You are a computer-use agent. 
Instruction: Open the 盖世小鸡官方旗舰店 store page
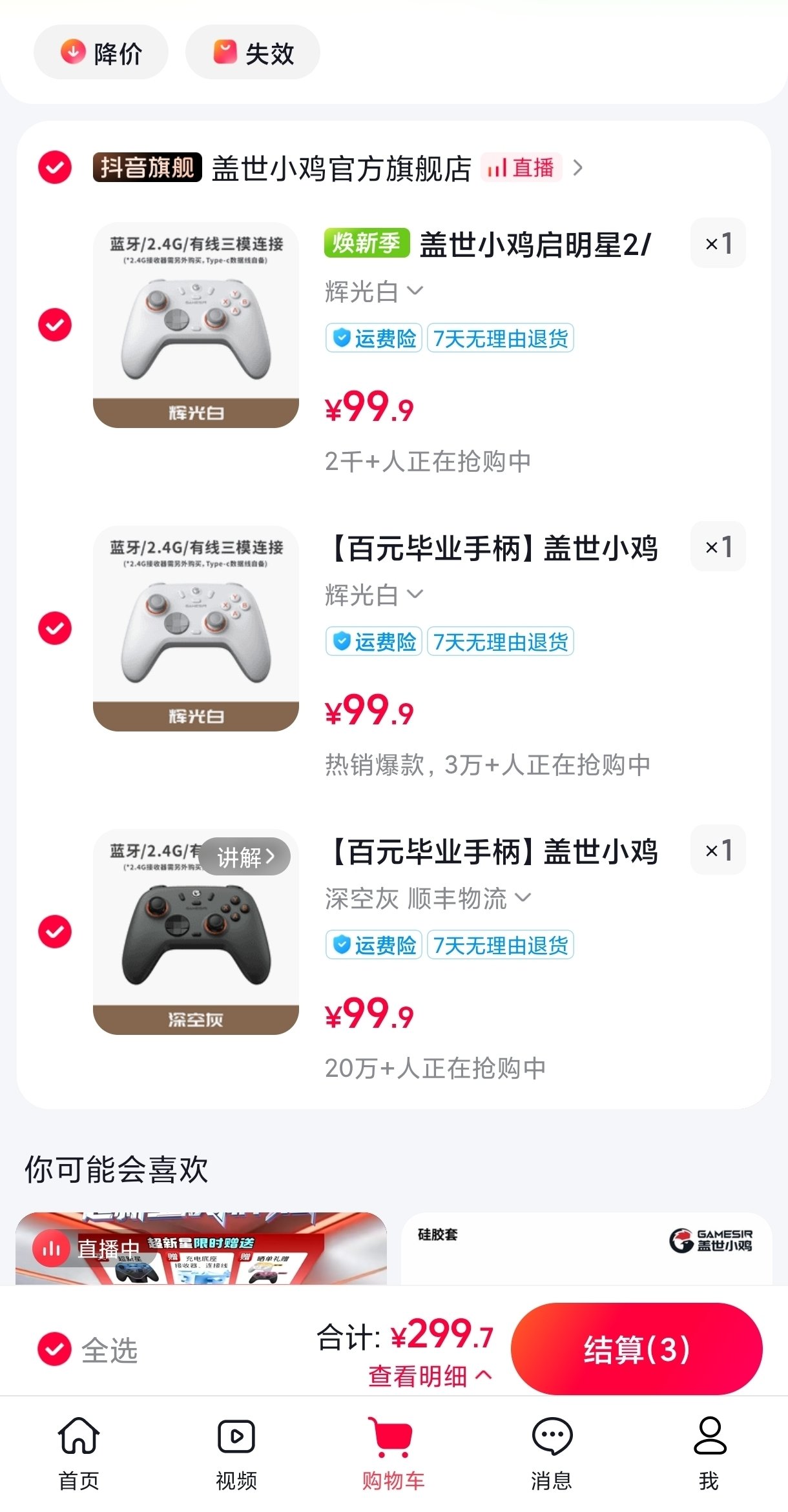point(341,169)
